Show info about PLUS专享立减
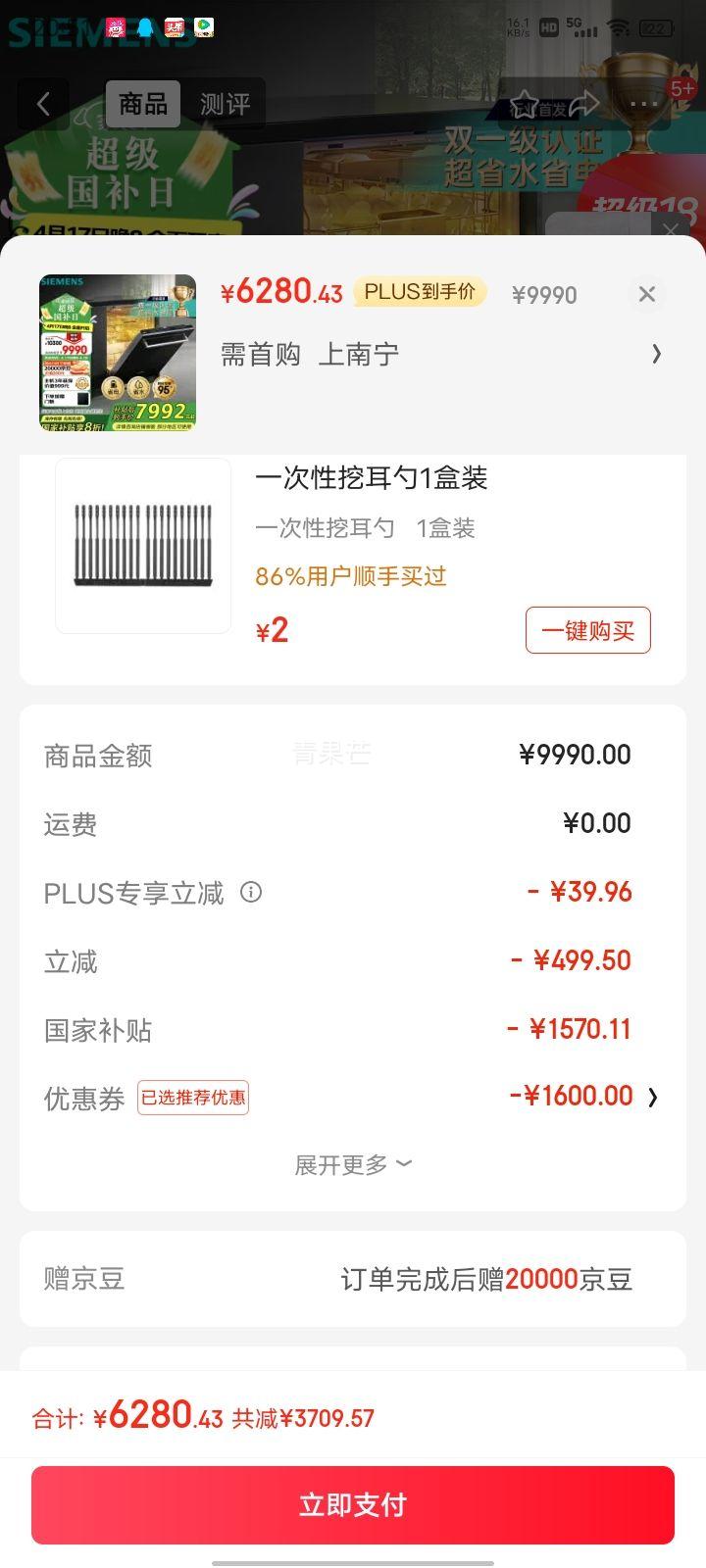706x1568 pixels. [x=251, y=892]
